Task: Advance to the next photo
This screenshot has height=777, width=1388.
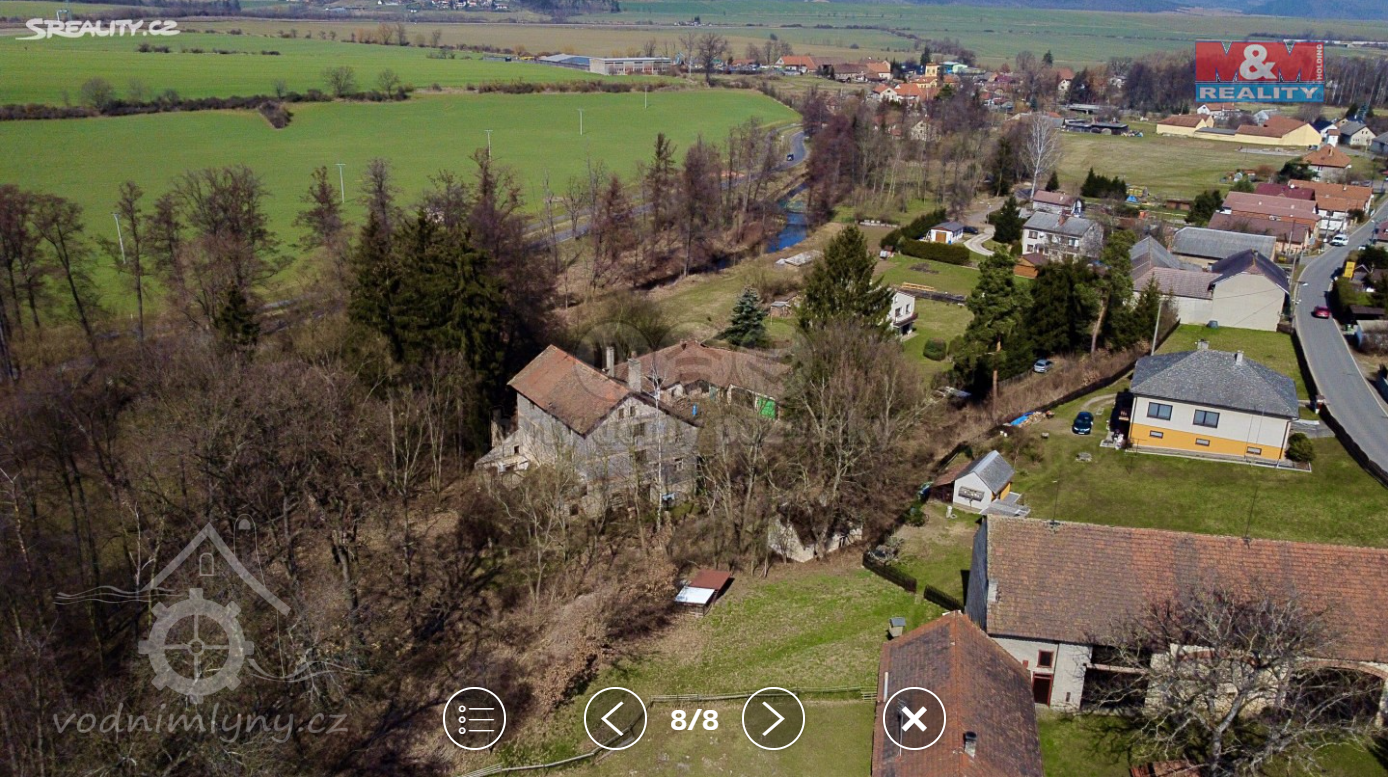Action: pos(773,719)
